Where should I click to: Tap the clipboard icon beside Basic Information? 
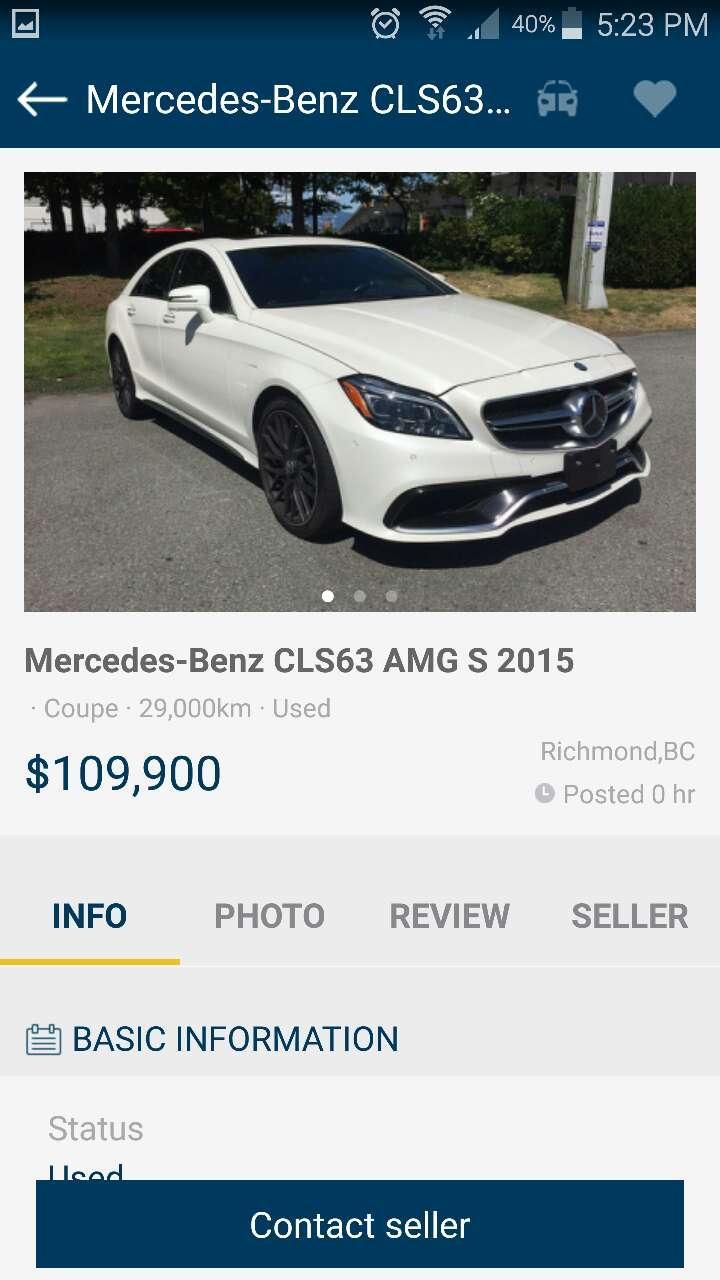coord(42,1038)
